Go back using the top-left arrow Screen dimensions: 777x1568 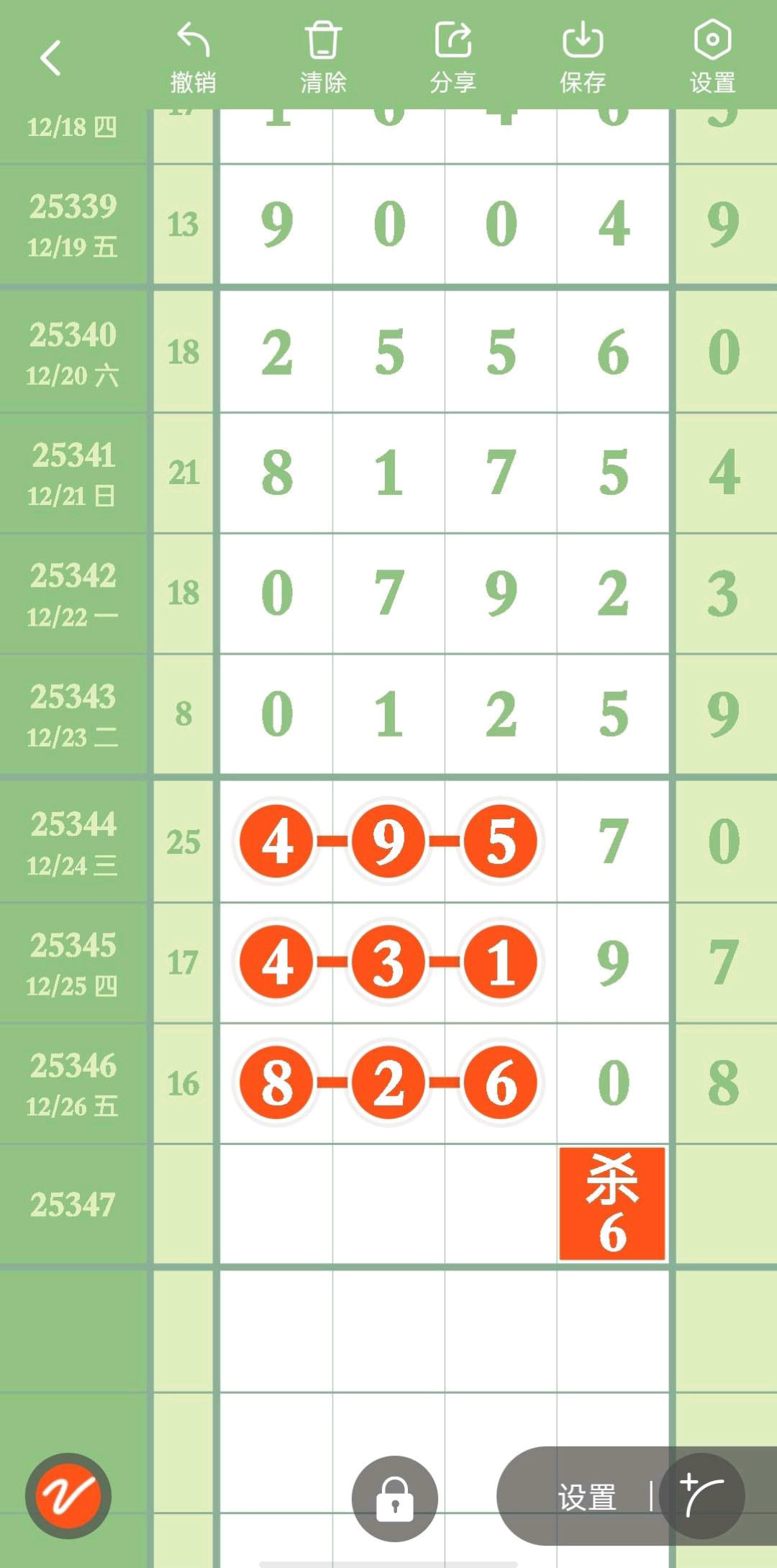tap(50, 58)
